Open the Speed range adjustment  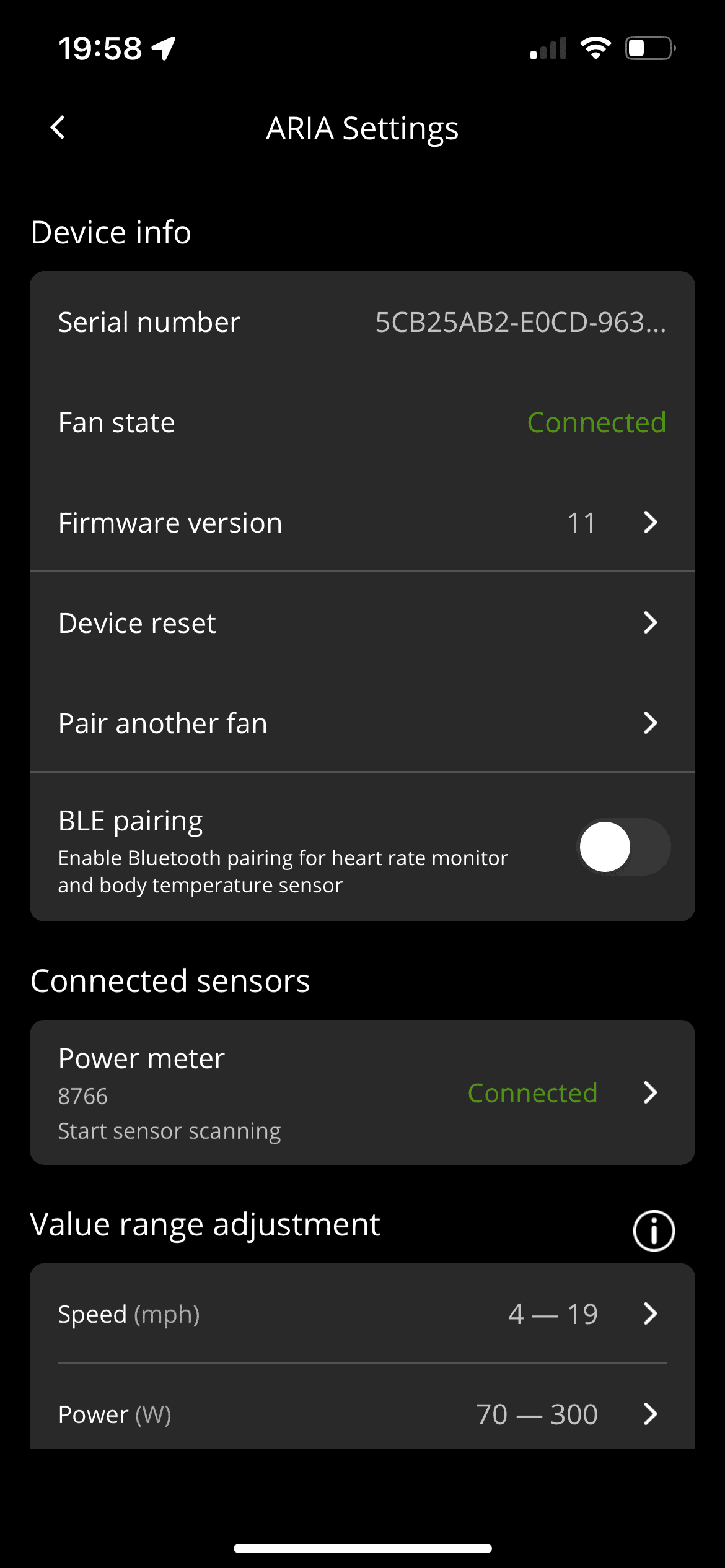(x=650, y=1314)
